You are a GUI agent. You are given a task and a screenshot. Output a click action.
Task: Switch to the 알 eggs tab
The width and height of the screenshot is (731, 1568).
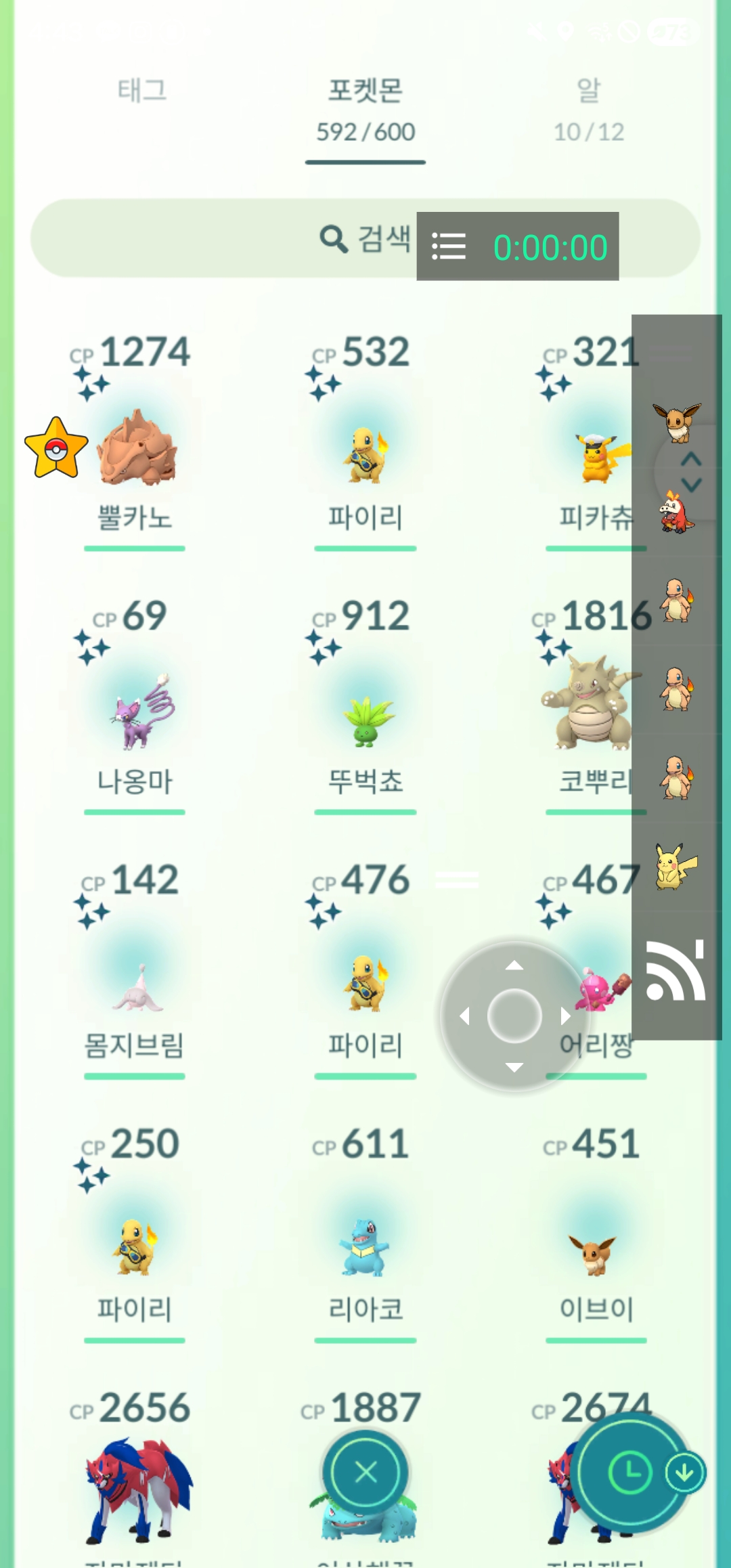coord(588,110)
